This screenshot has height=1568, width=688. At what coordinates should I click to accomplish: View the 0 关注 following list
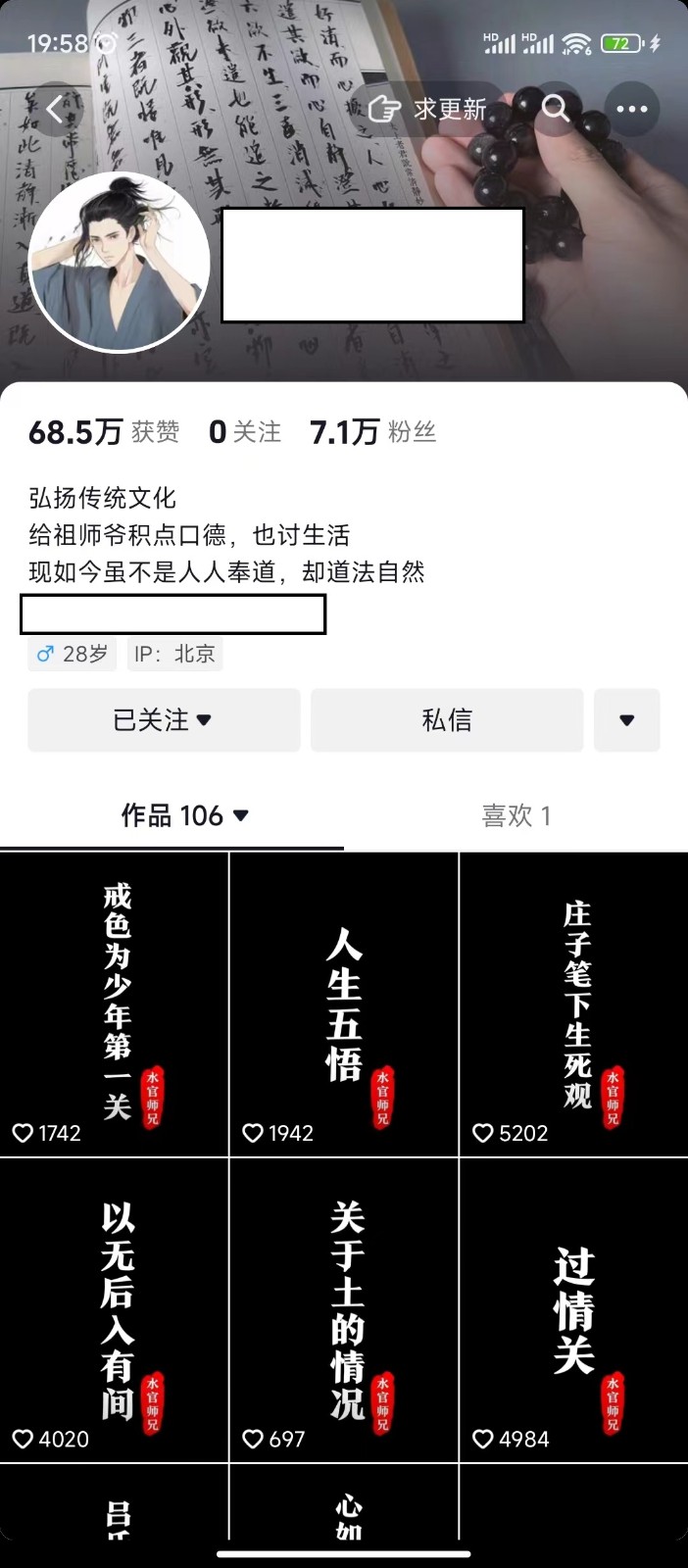click(245, 432)
